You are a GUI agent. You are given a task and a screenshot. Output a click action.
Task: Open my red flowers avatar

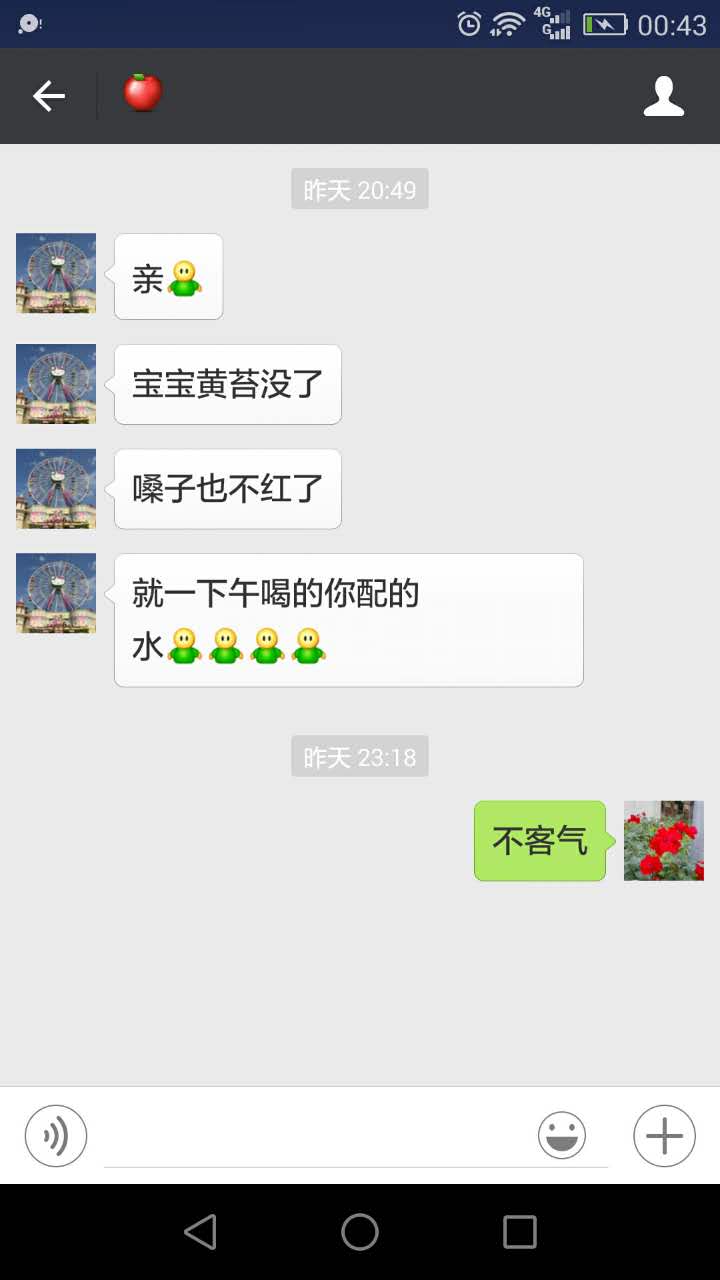click(664, 841)
